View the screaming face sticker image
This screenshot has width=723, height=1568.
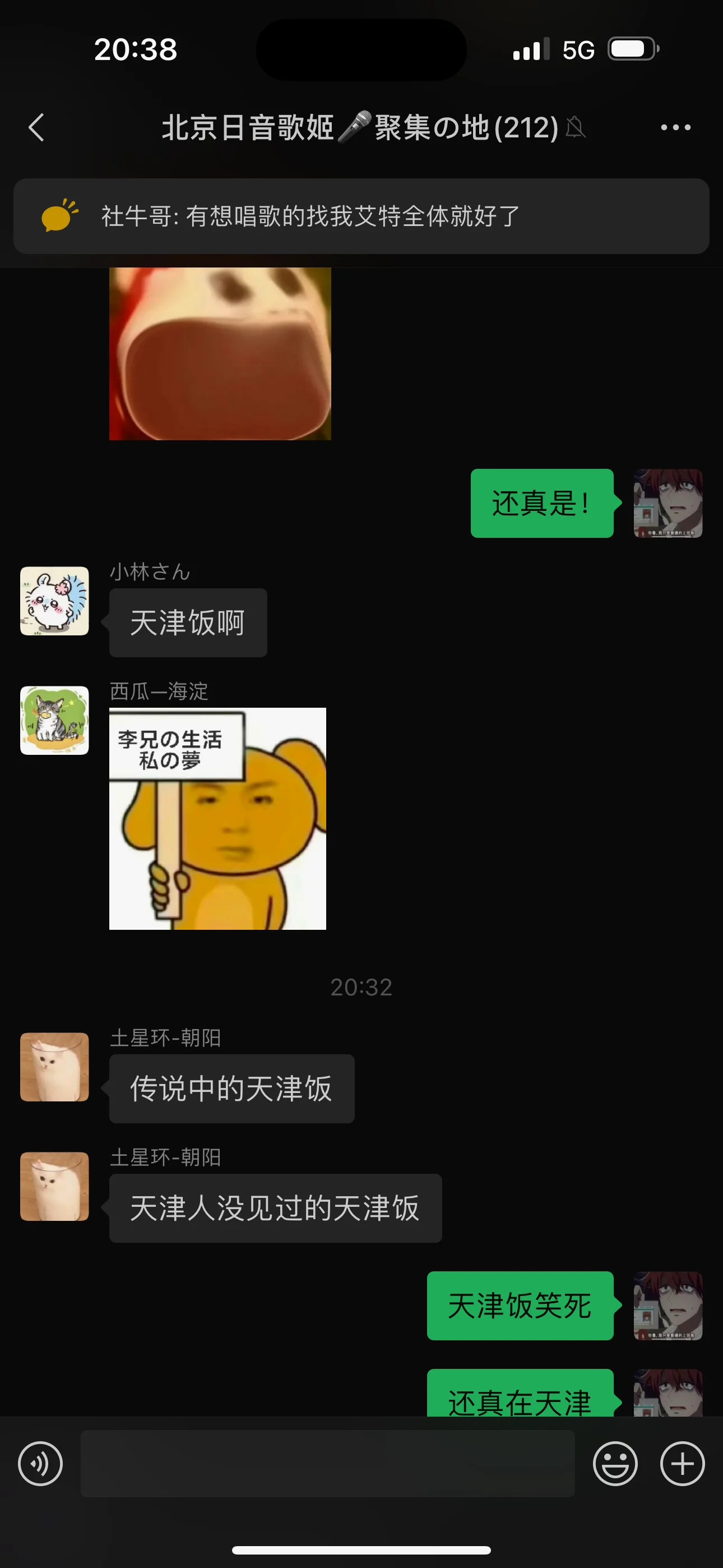pyautogui.click(x=220, y=353)
